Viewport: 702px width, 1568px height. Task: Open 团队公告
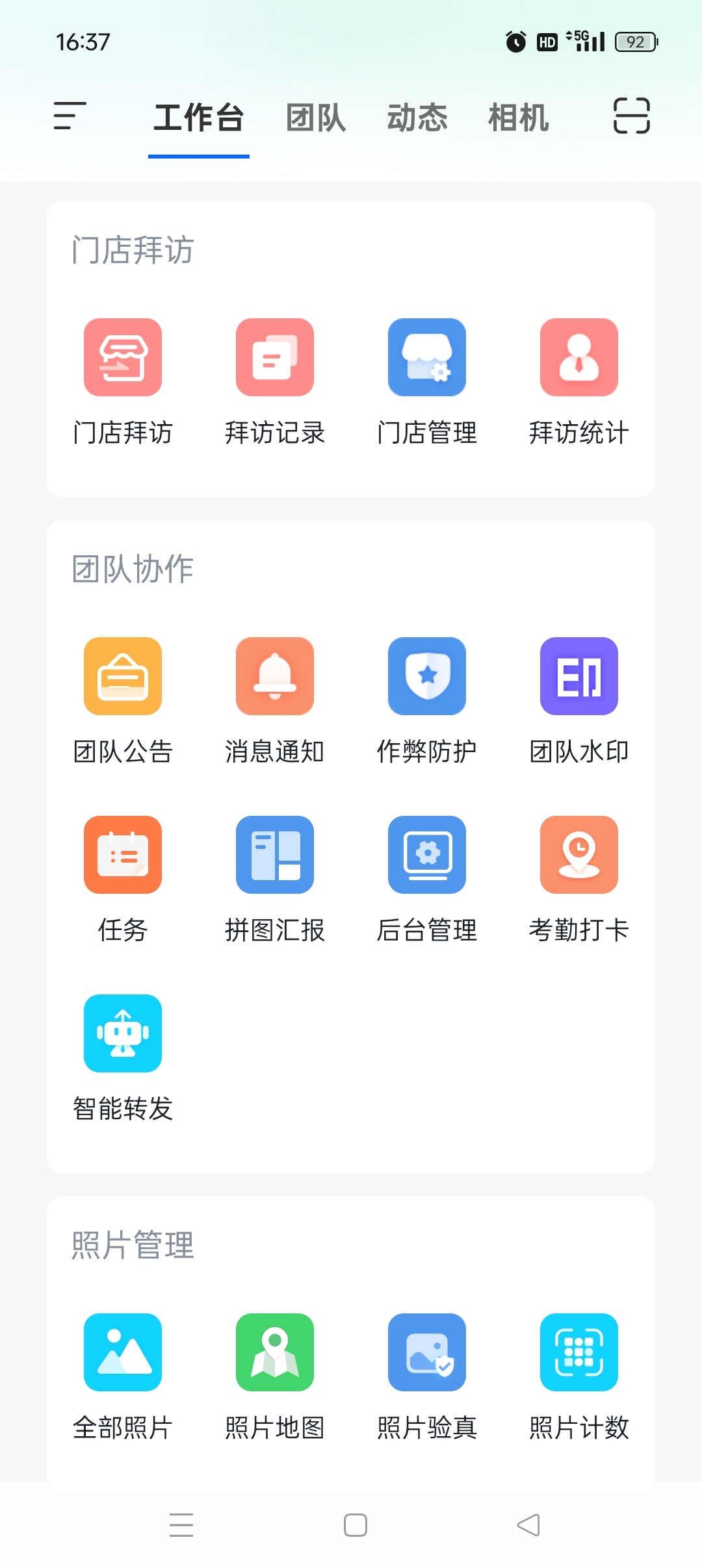tap(123, 676)
